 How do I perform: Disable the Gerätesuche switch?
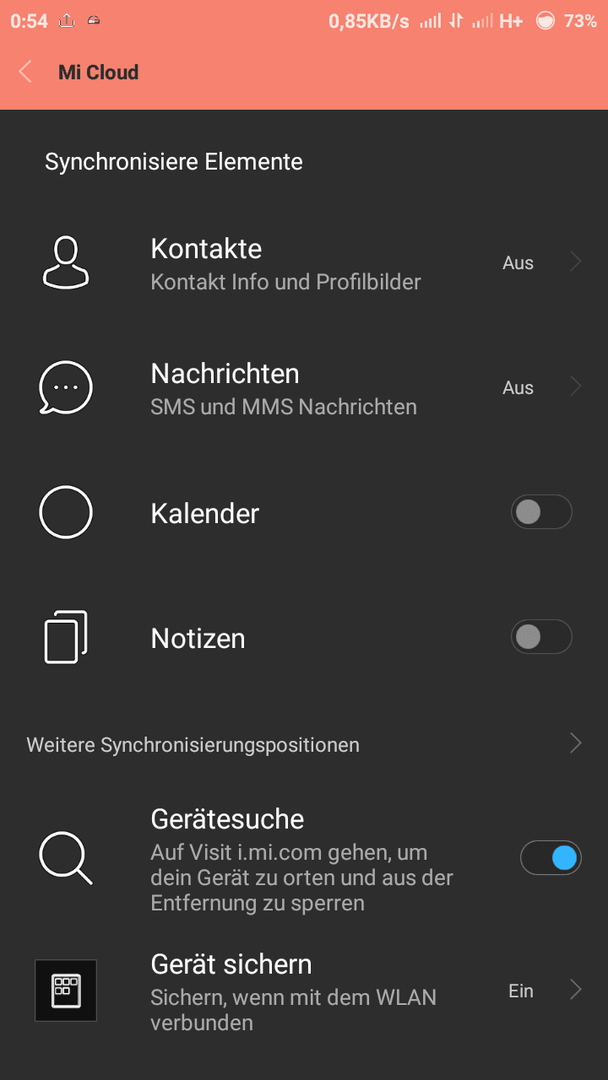[550, 858]
